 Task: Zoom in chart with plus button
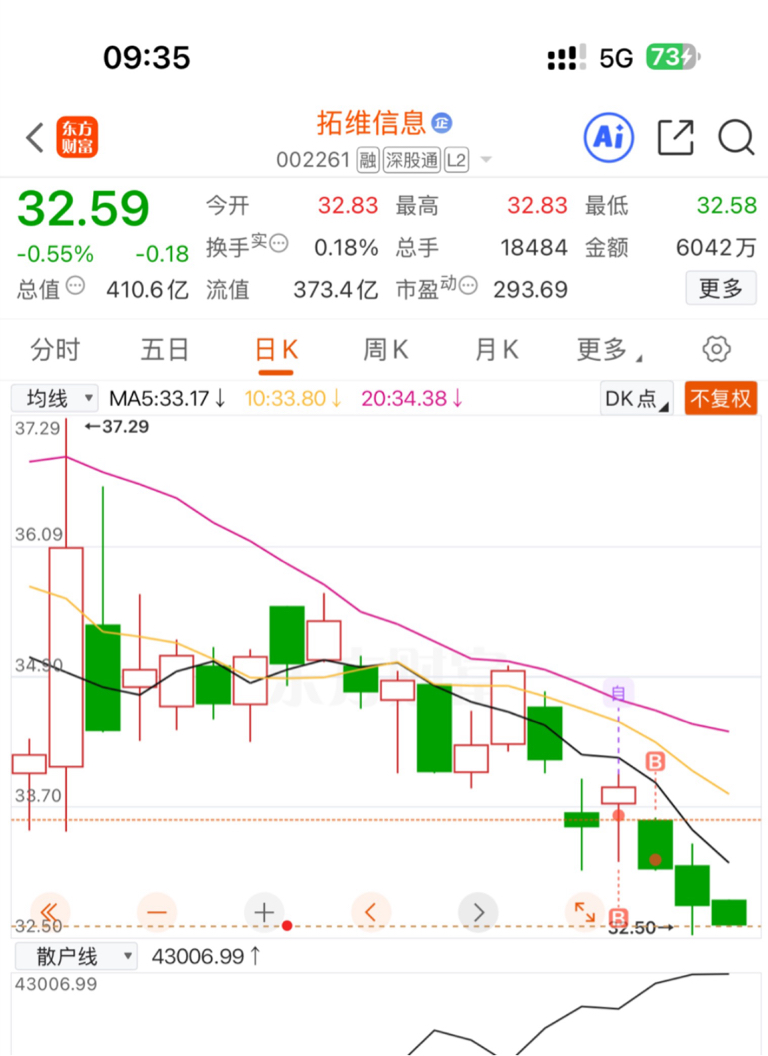click(x=264, y=913)
